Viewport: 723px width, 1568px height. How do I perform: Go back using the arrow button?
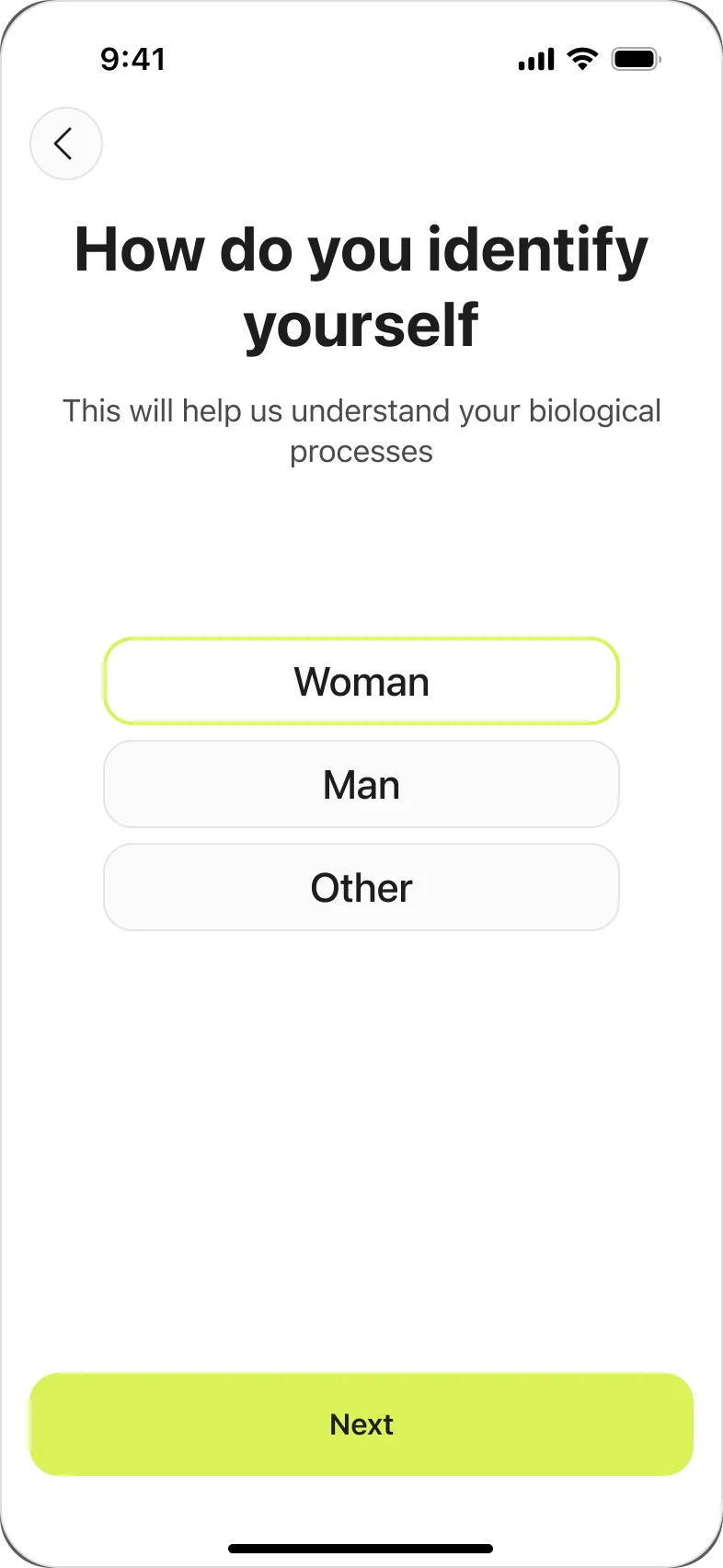[x=65, y=144]
